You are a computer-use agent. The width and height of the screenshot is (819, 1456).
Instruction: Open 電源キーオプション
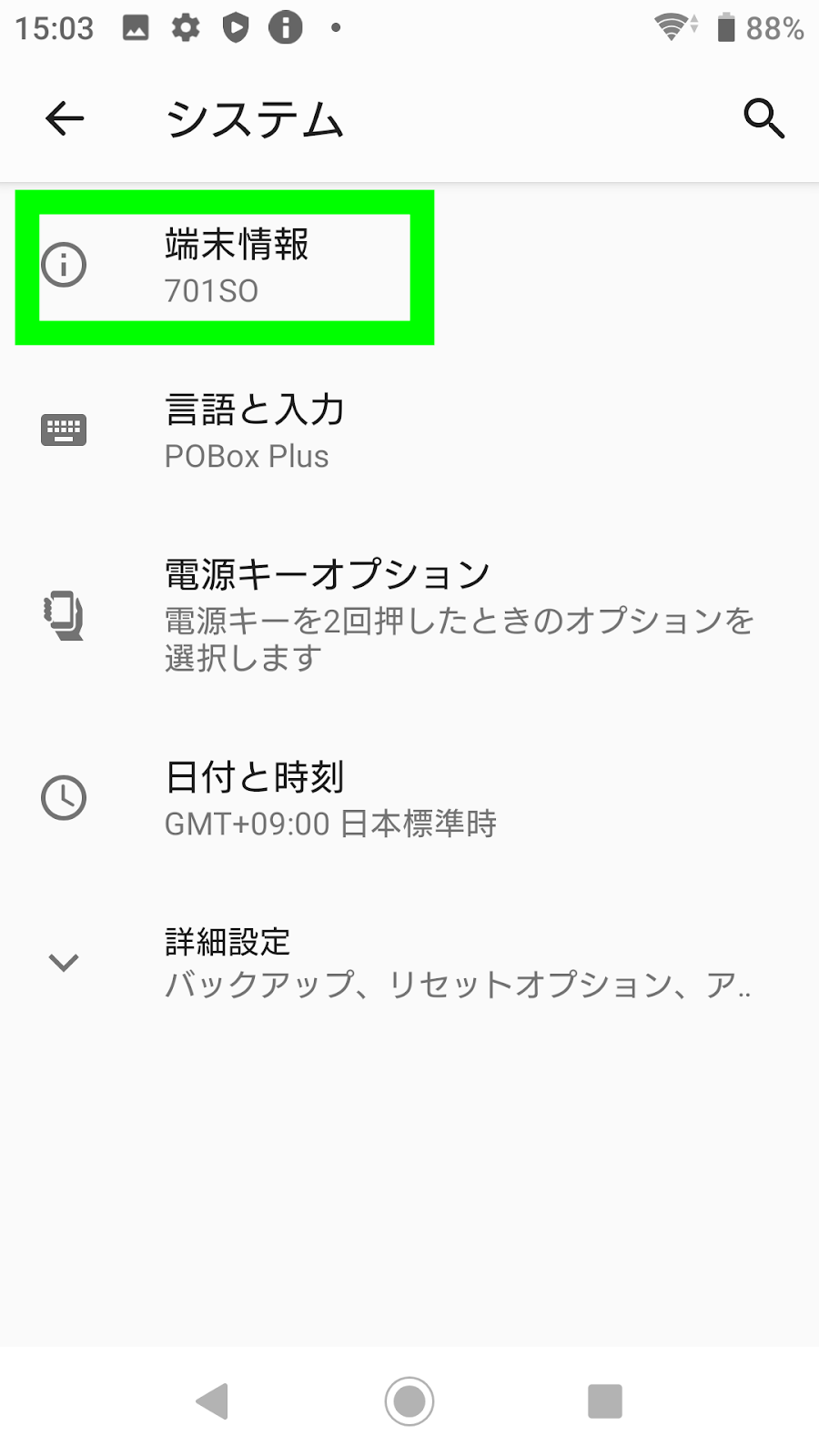[x=409, y=615]
